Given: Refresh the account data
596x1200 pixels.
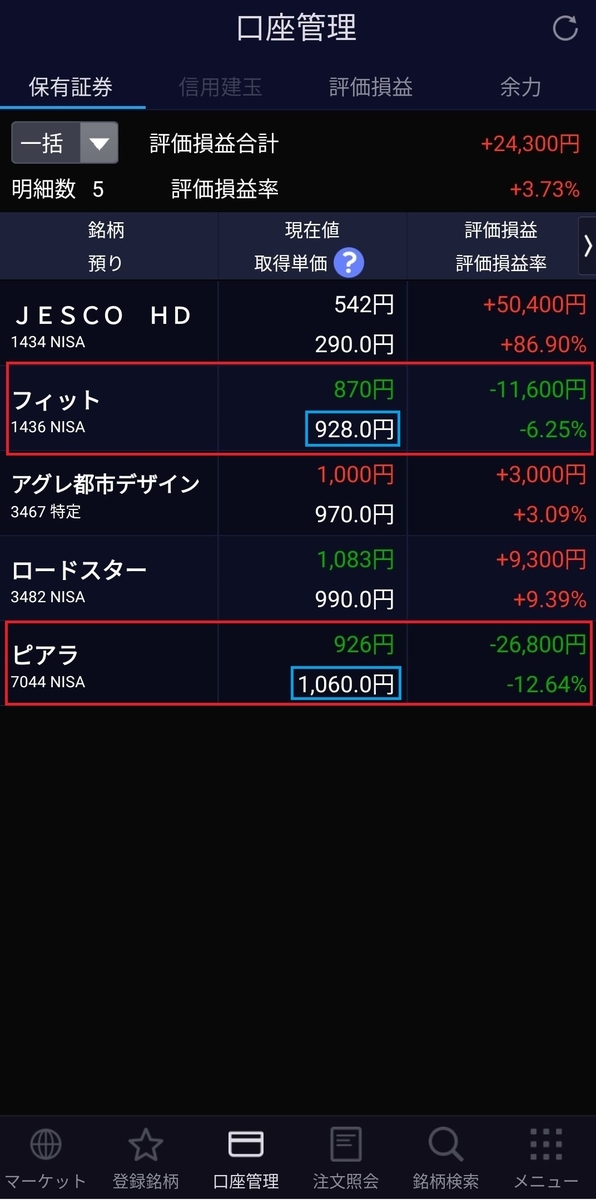Looking at the screenshot, I should pyautogui.click(x=566, y=29).
